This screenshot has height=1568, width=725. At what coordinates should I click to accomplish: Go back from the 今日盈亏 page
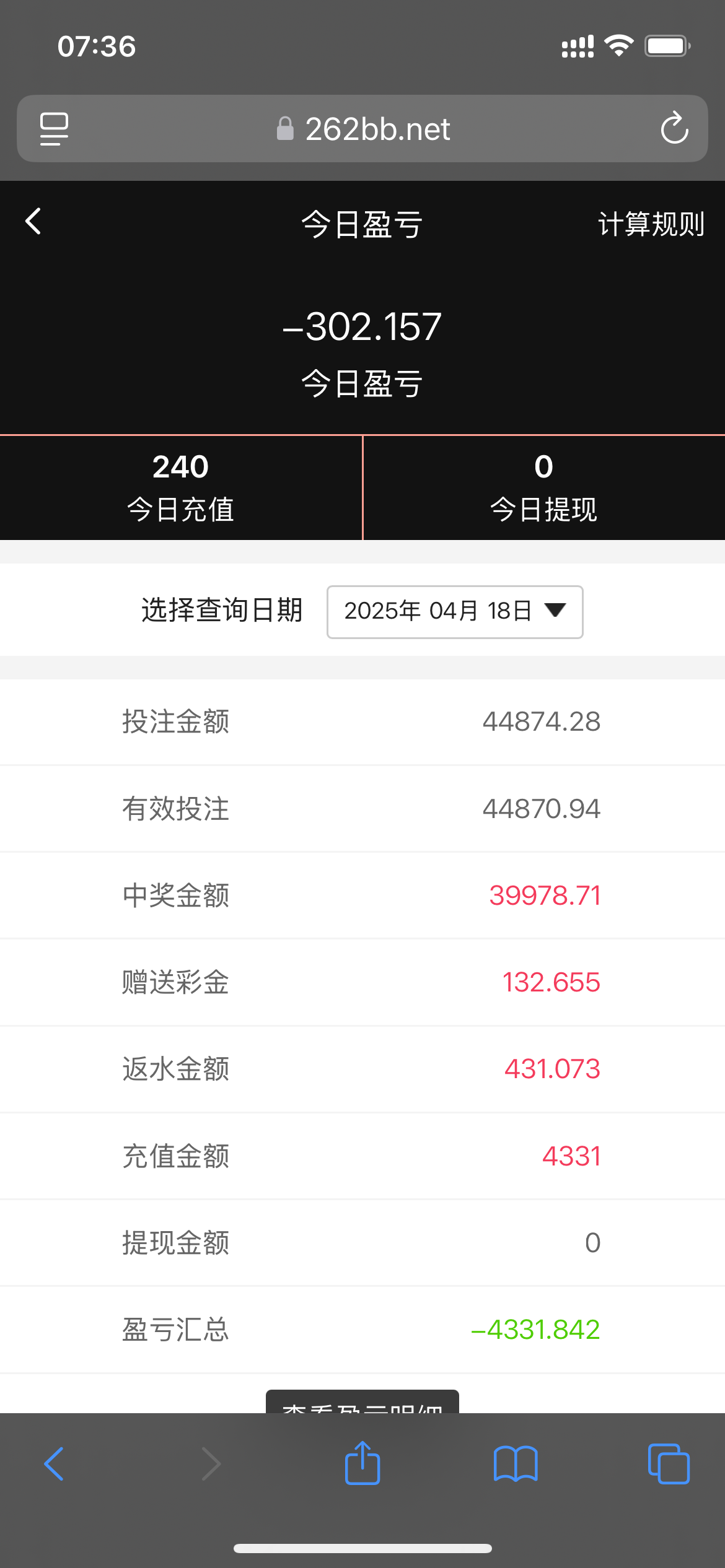click(33, 222)
